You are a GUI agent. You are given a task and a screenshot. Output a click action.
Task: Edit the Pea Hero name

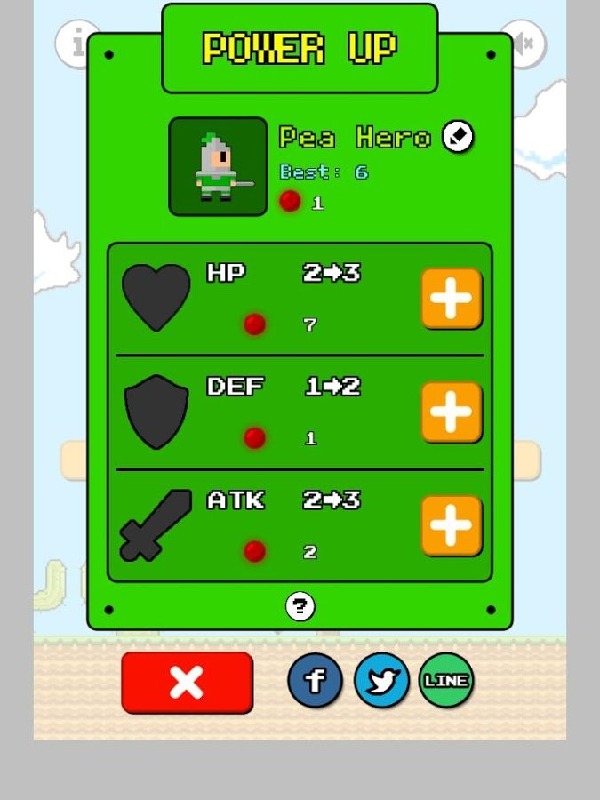[458, 137]
